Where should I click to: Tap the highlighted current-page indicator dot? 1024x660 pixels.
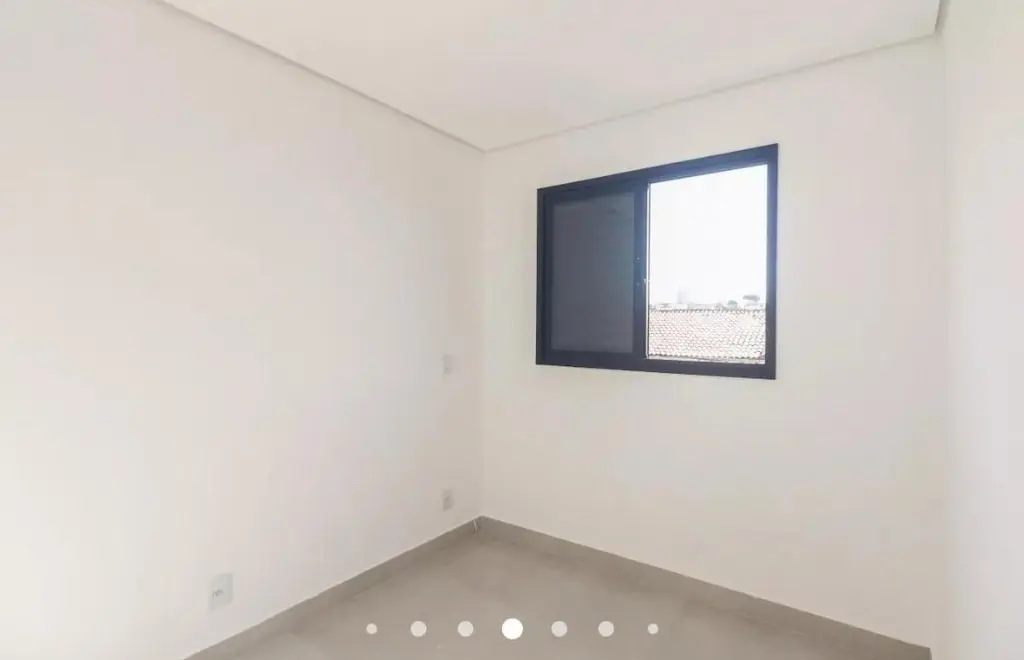coord(512,629)
